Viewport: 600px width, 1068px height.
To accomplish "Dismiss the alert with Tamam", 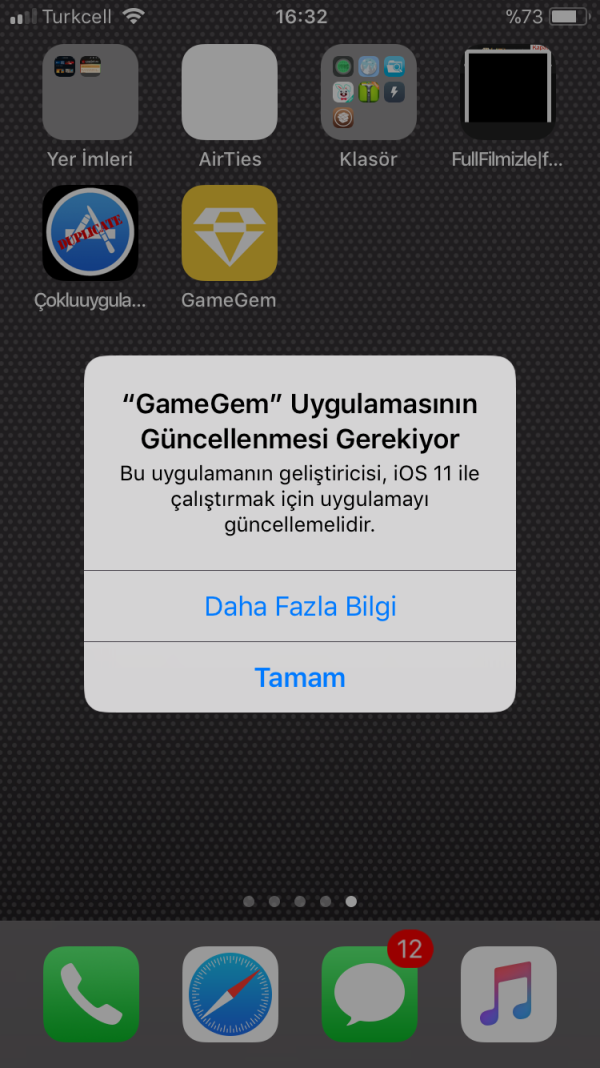I will click(300, 677).
